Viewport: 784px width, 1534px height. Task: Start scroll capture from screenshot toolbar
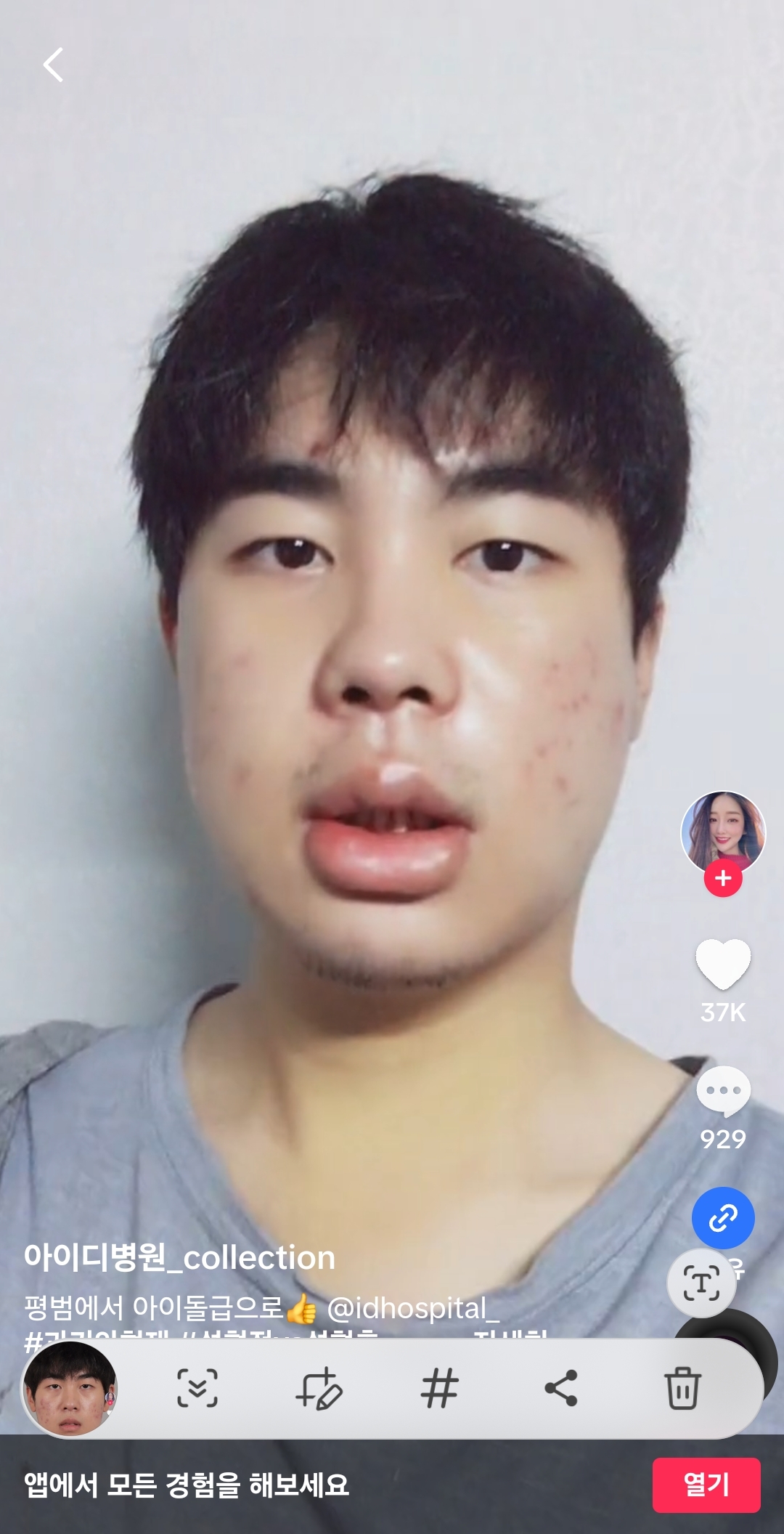pyautogui.click(x=197, y=1388)
